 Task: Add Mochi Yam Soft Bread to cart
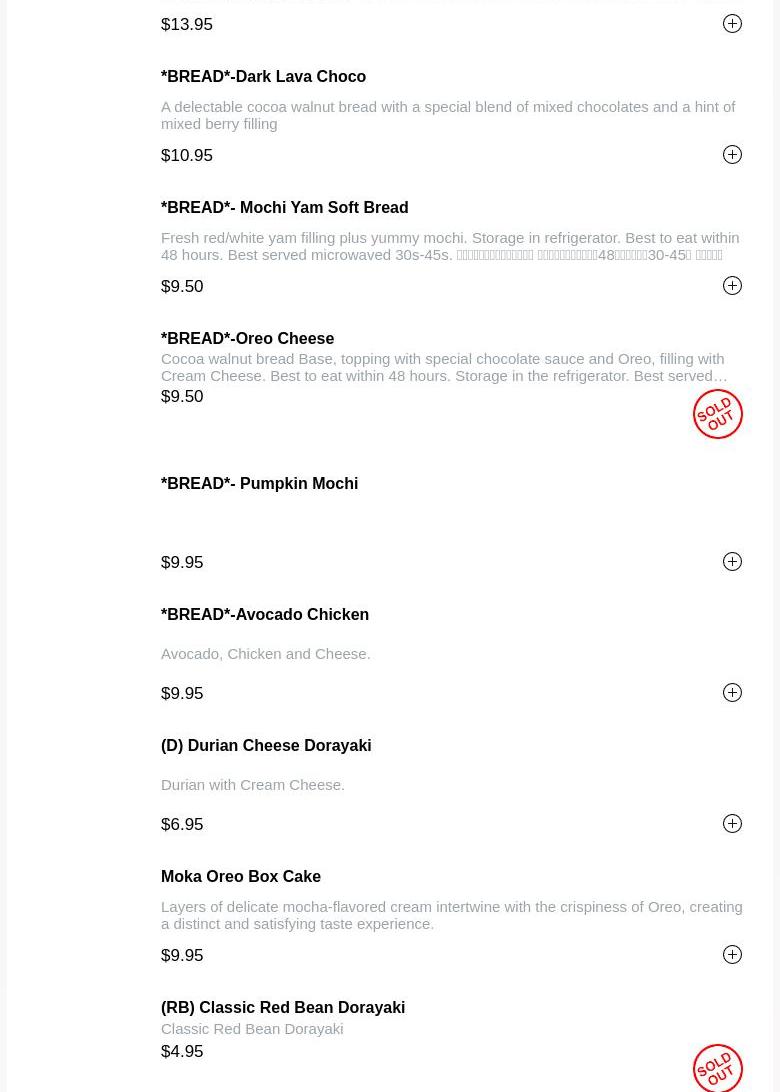click(x=732, y=286)
